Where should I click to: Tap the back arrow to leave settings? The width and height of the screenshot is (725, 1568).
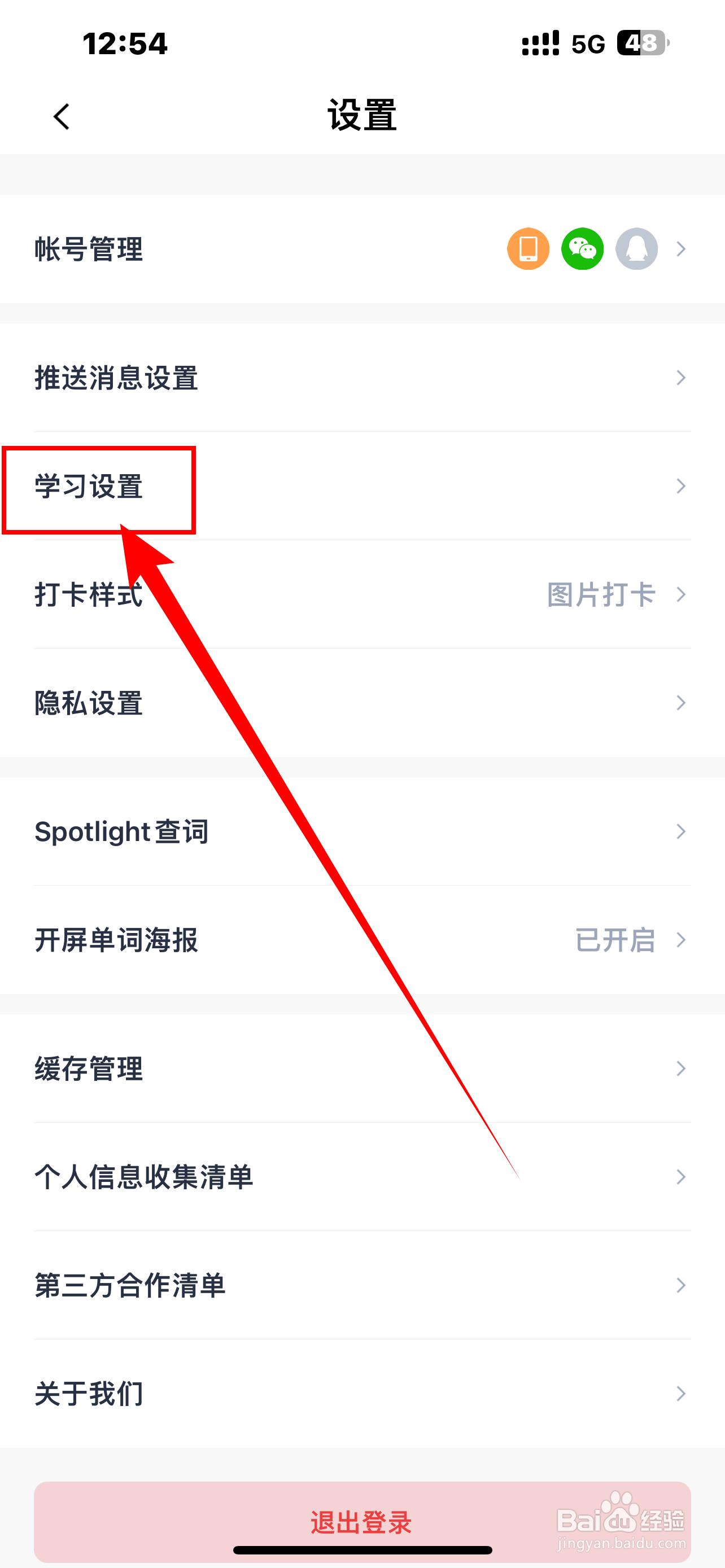point(61,116)
